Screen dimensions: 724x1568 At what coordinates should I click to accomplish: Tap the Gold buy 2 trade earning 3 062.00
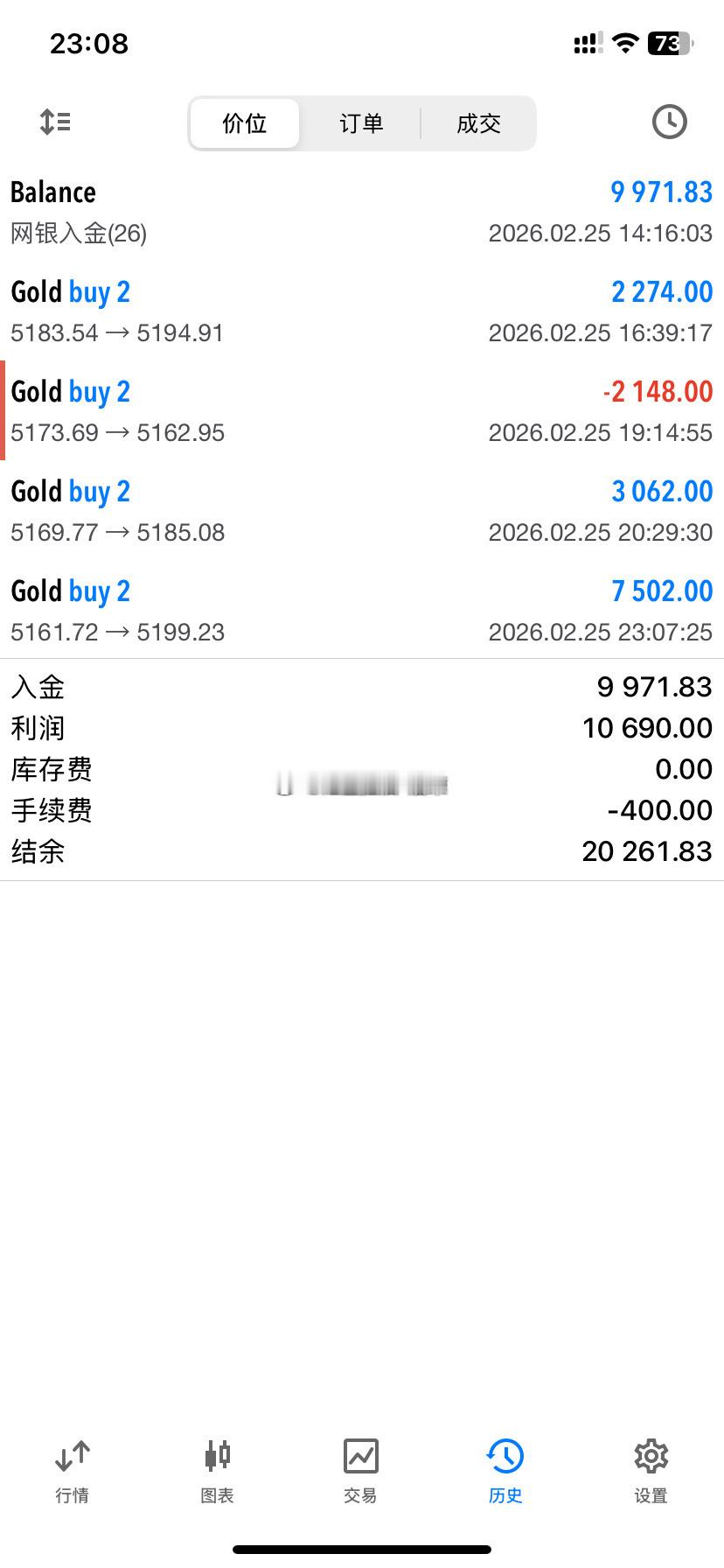tap(362, 509)
